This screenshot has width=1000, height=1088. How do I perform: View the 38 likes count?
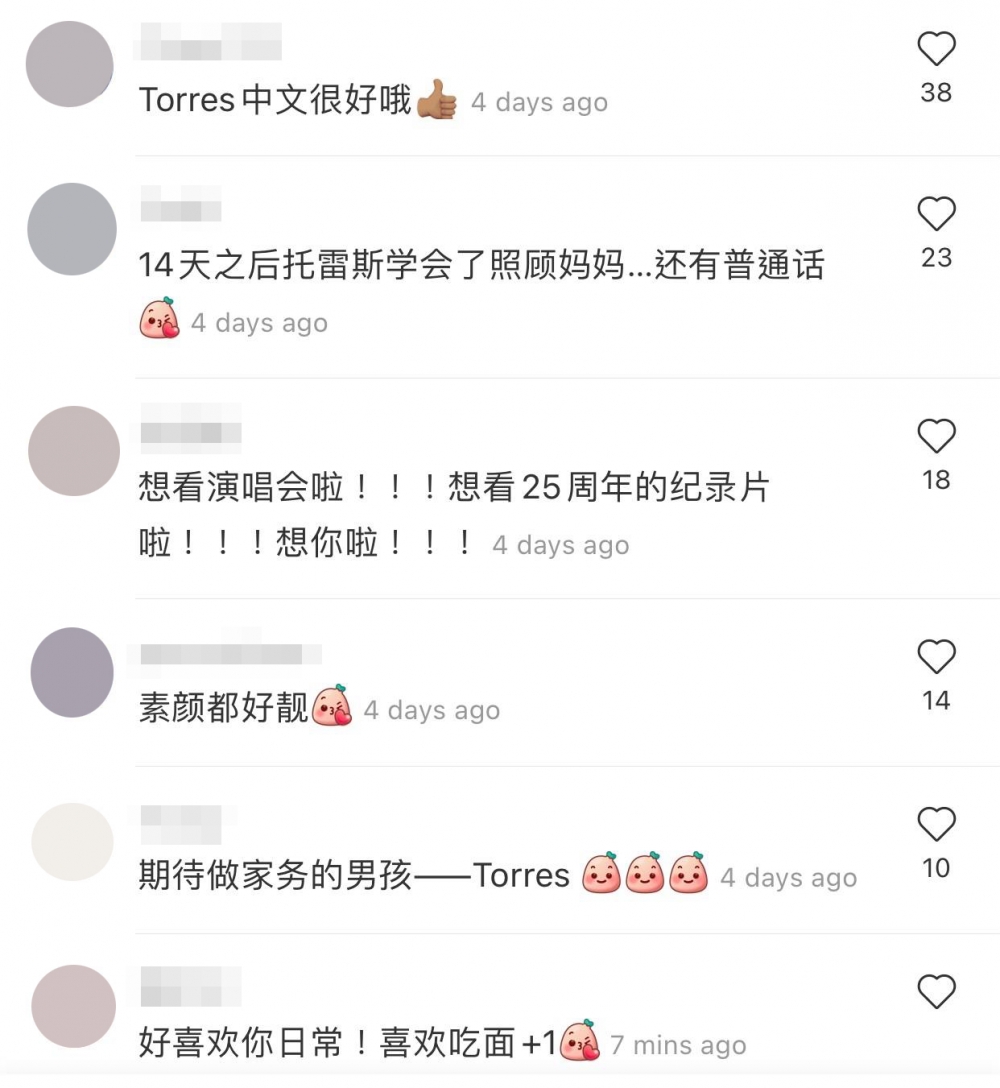pyautogui.click(x=936, y=92)
